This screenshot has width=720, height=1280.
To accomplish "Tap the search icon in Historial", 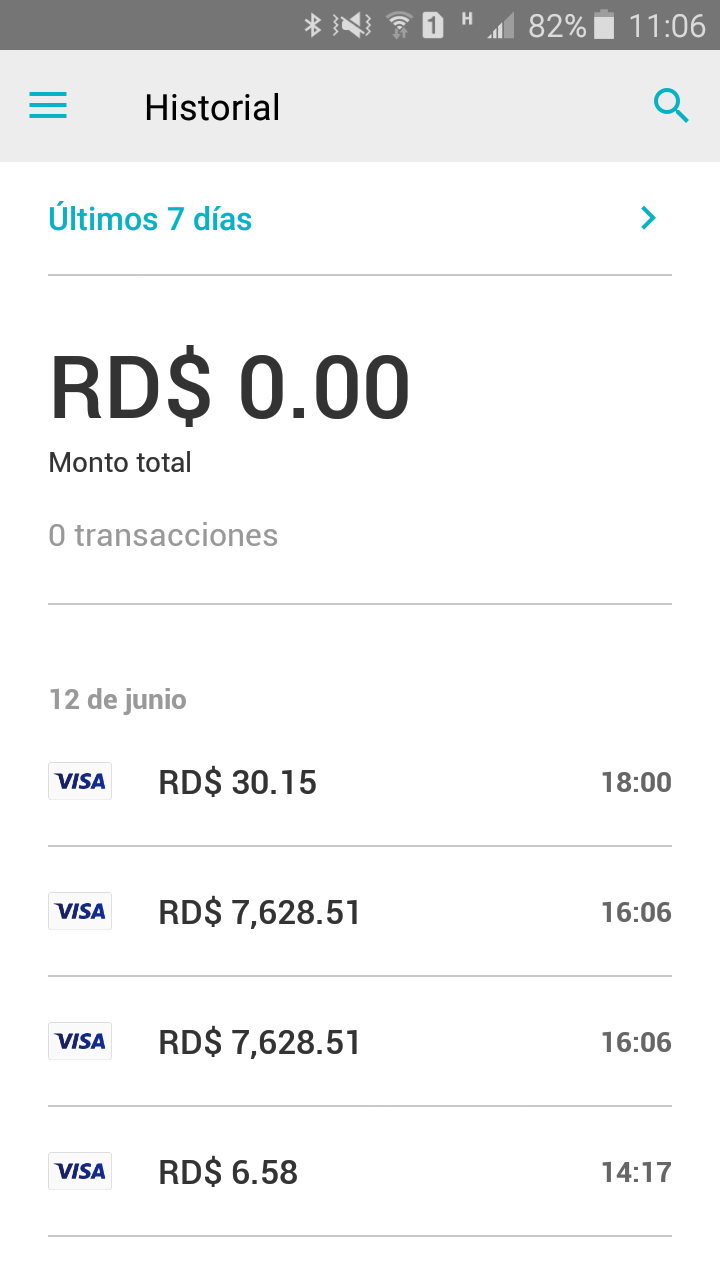I will coord(671,105).
